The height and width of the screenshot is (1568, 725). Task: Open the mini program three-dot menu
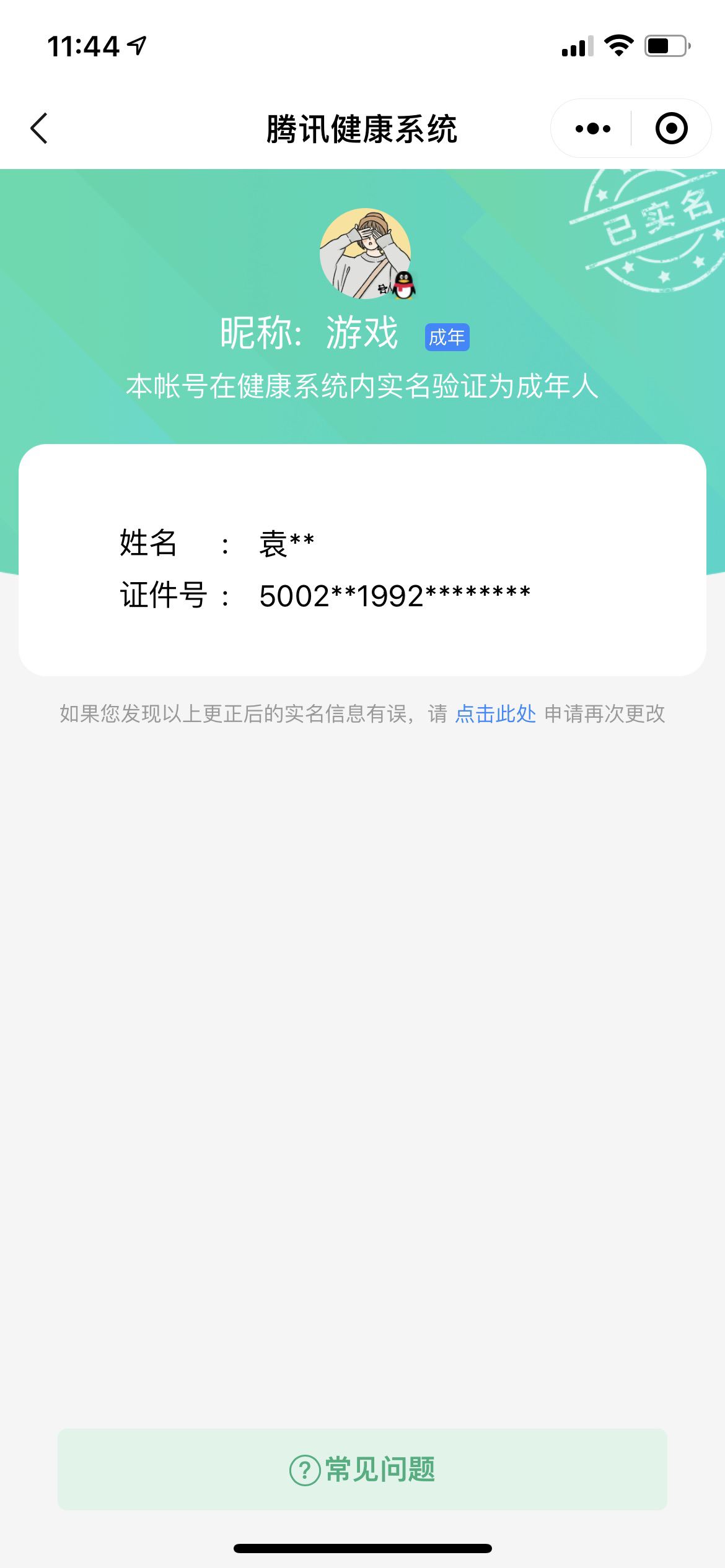coord(592,129)
